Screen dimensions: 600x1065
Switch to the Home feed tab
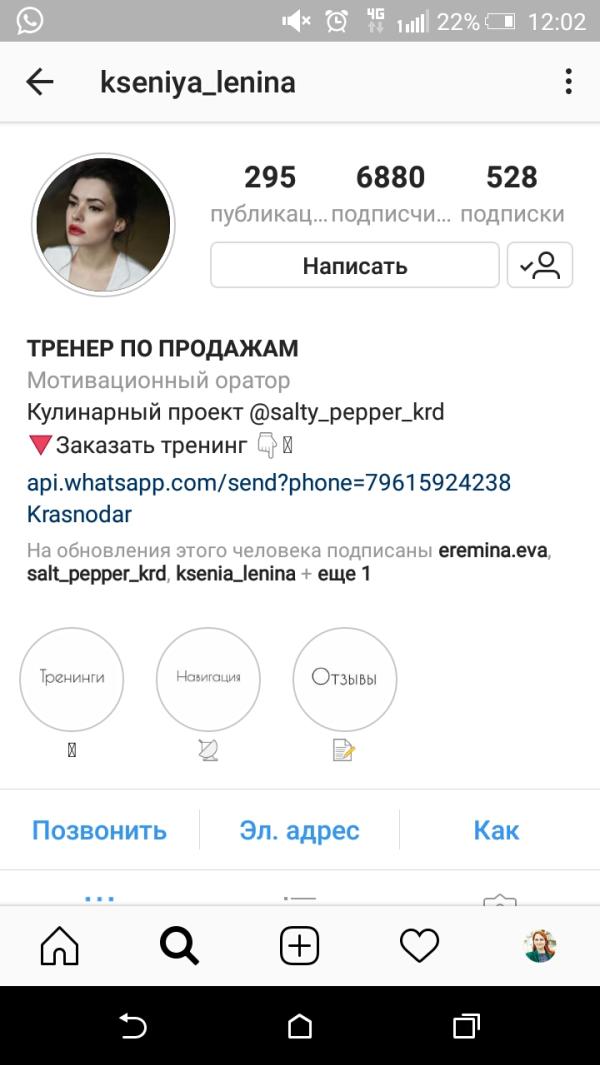(60, 945)
